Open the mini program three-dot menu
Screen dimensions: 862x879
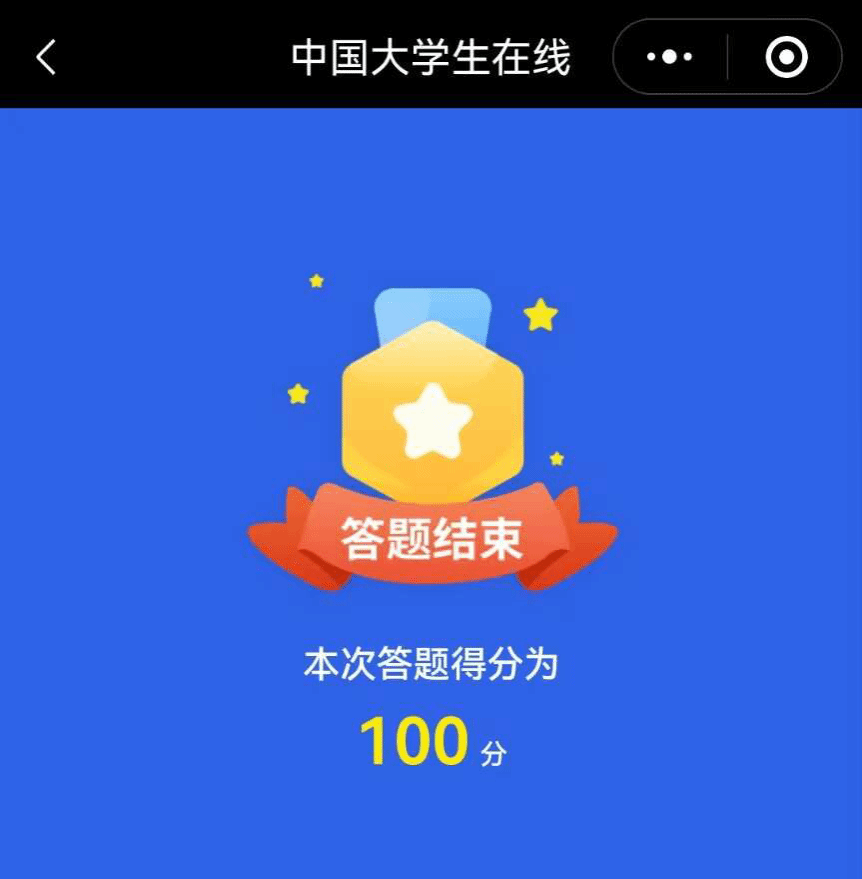pos(670,57)
